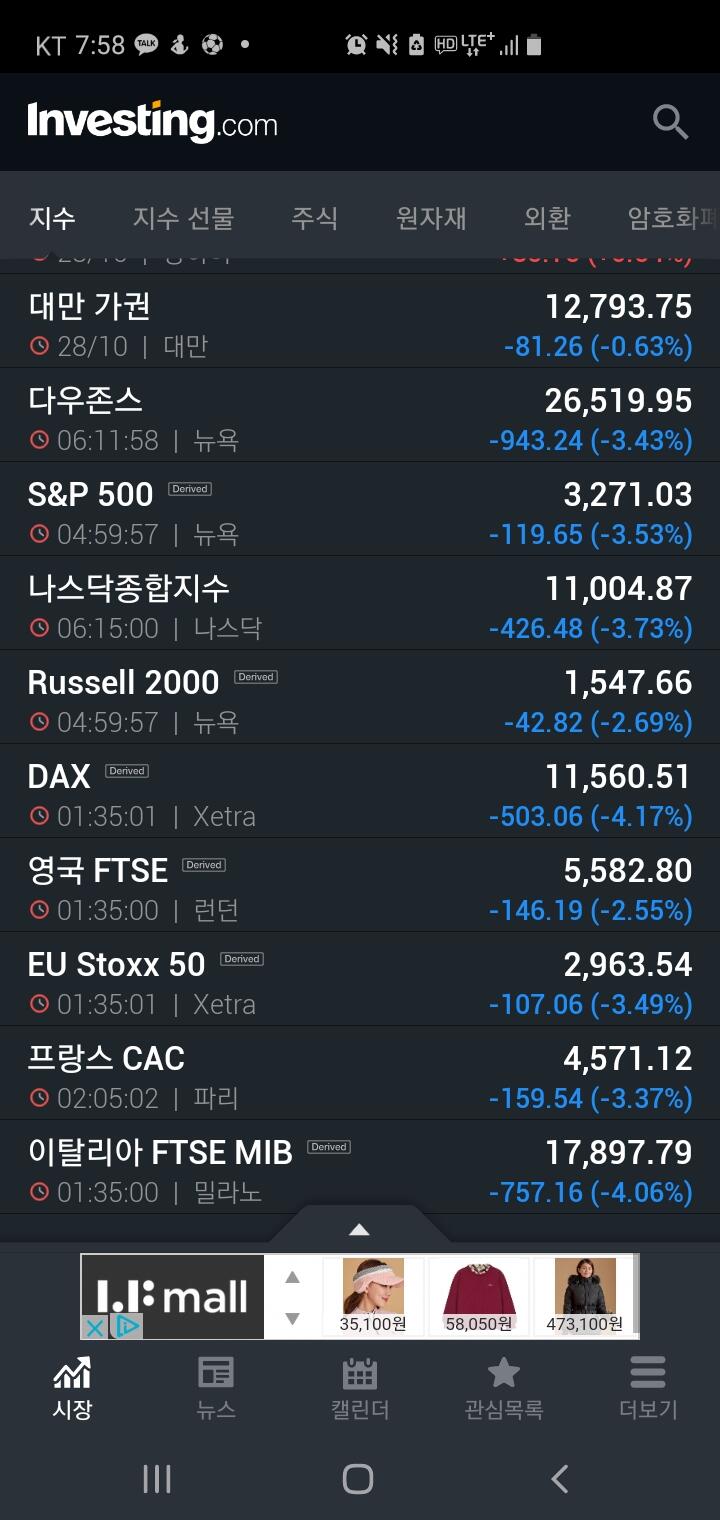Expand the panel with the up arrow handle

(359, 1229)
